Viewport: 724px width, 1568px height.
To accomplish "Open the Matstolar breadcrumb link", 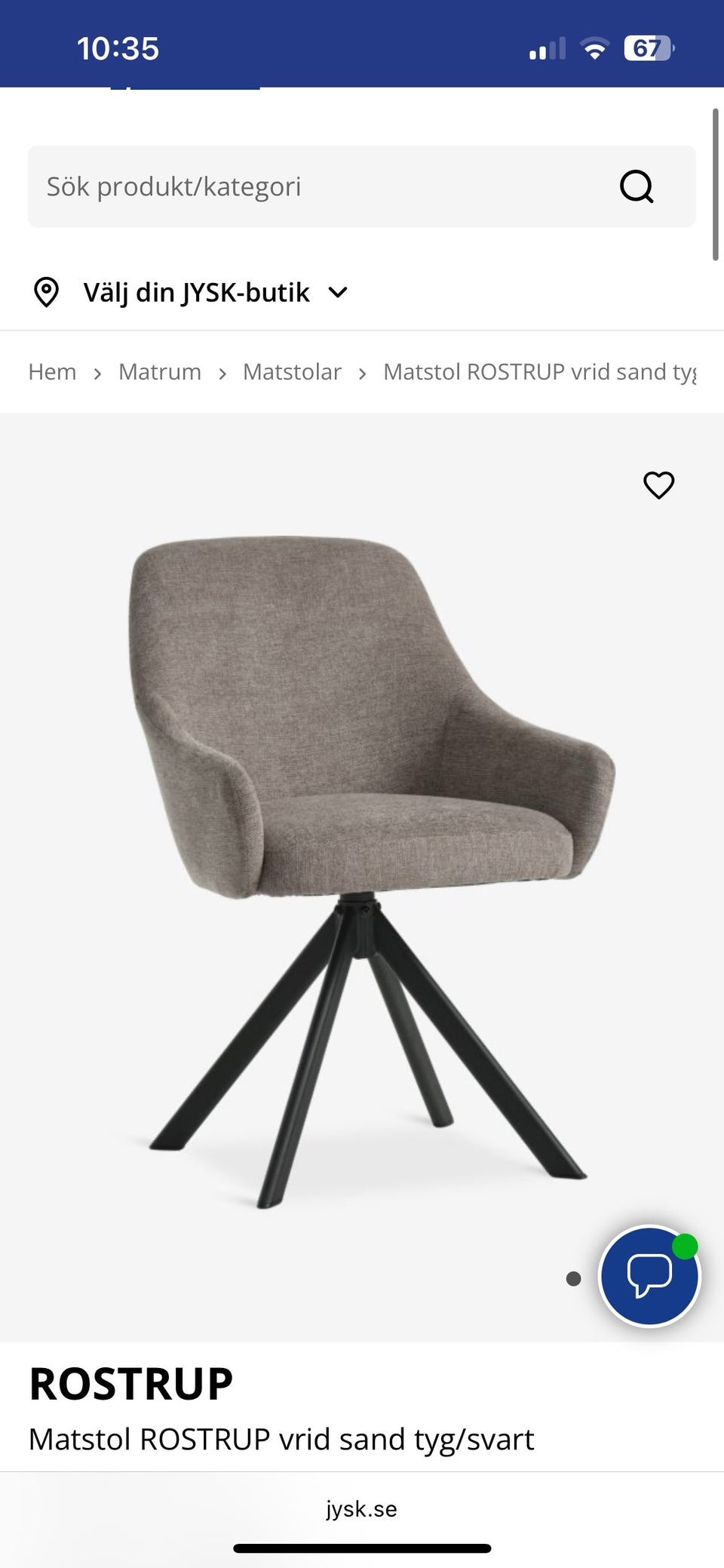I will pos(292,372).
